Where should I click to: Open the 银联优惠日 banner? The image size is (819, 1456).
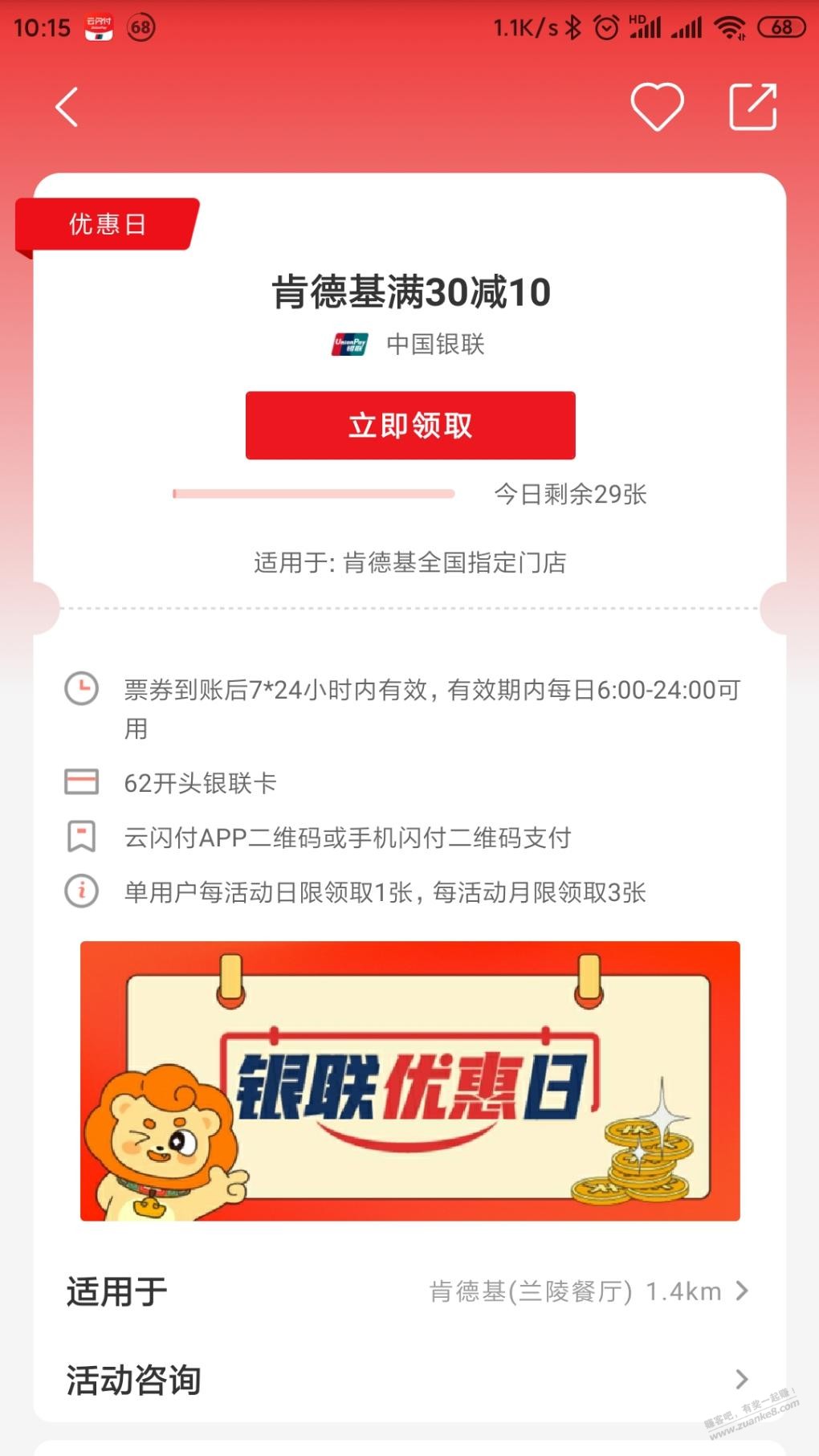point(409,1081)
